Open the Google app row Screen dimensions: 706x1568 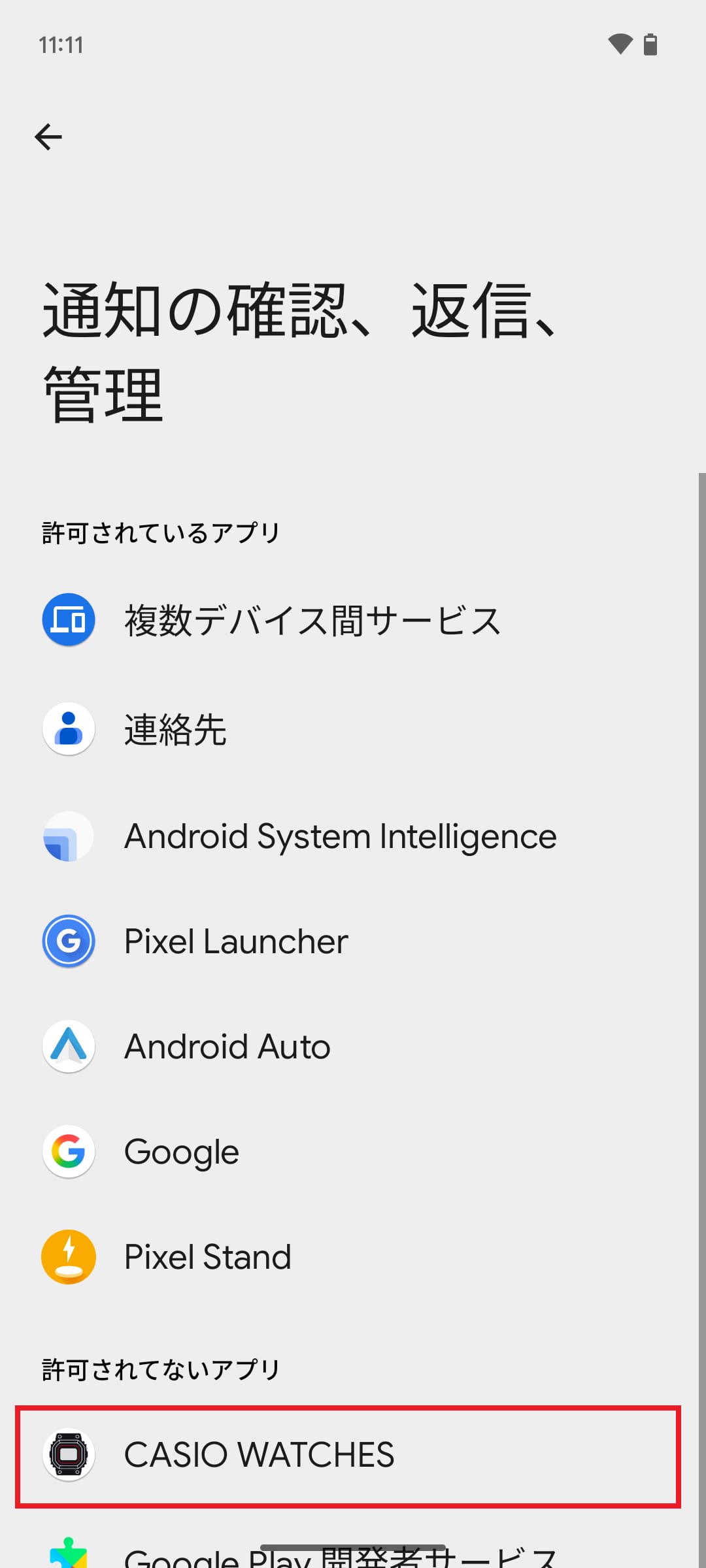[181, 1152]
